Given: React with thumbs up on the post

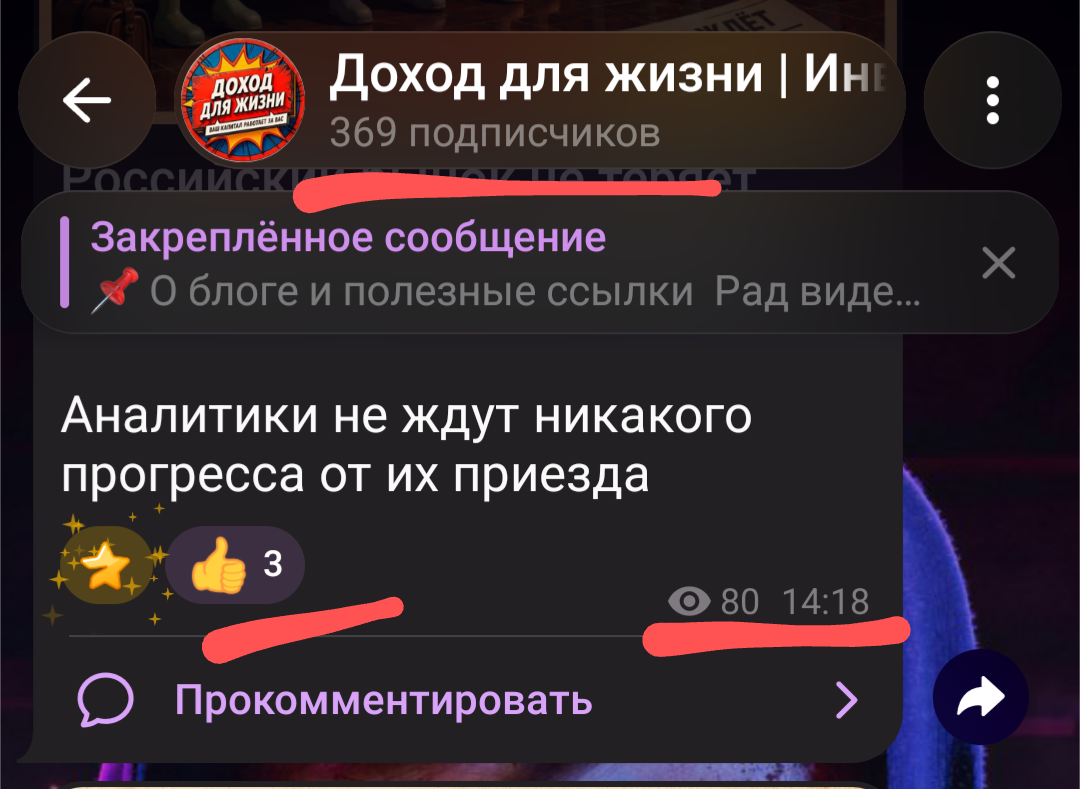Looking at the screenshot, I should pyautogui.click(x=235, y=565).
